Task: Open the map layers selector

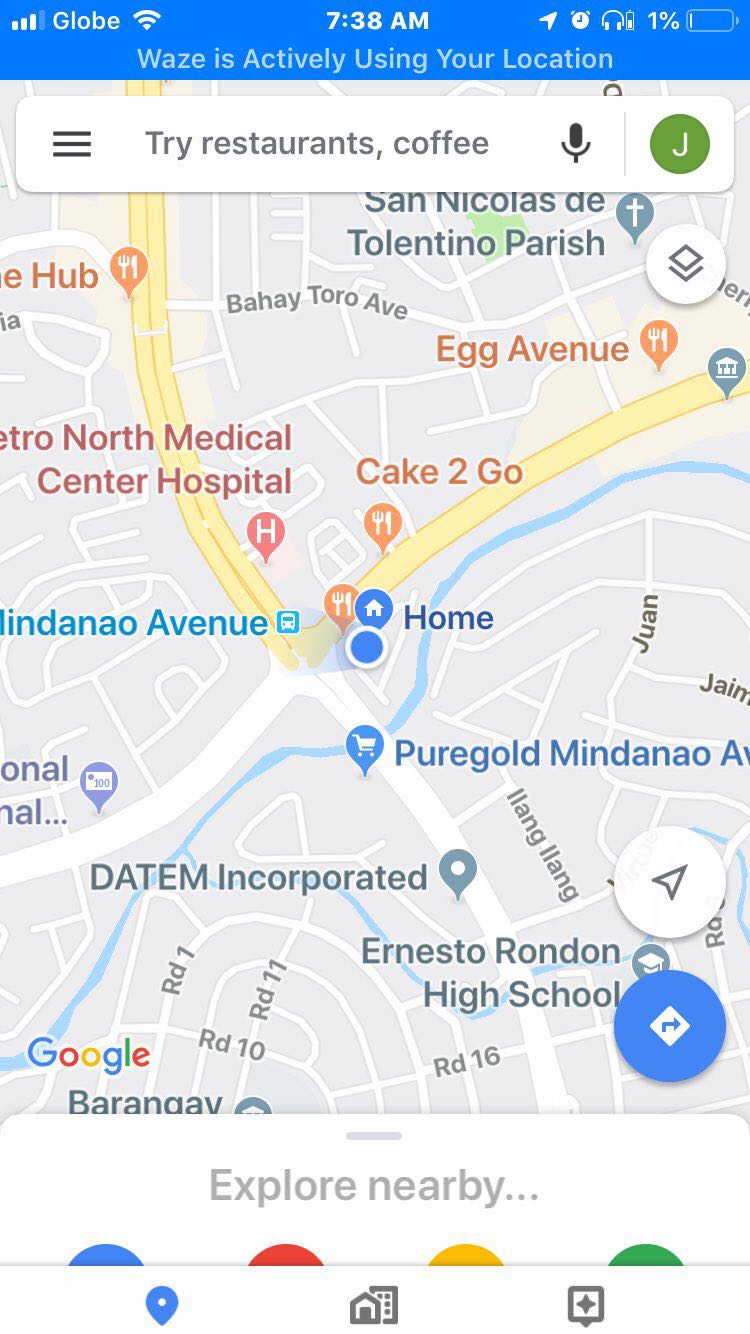Action: tap(686, 265)
